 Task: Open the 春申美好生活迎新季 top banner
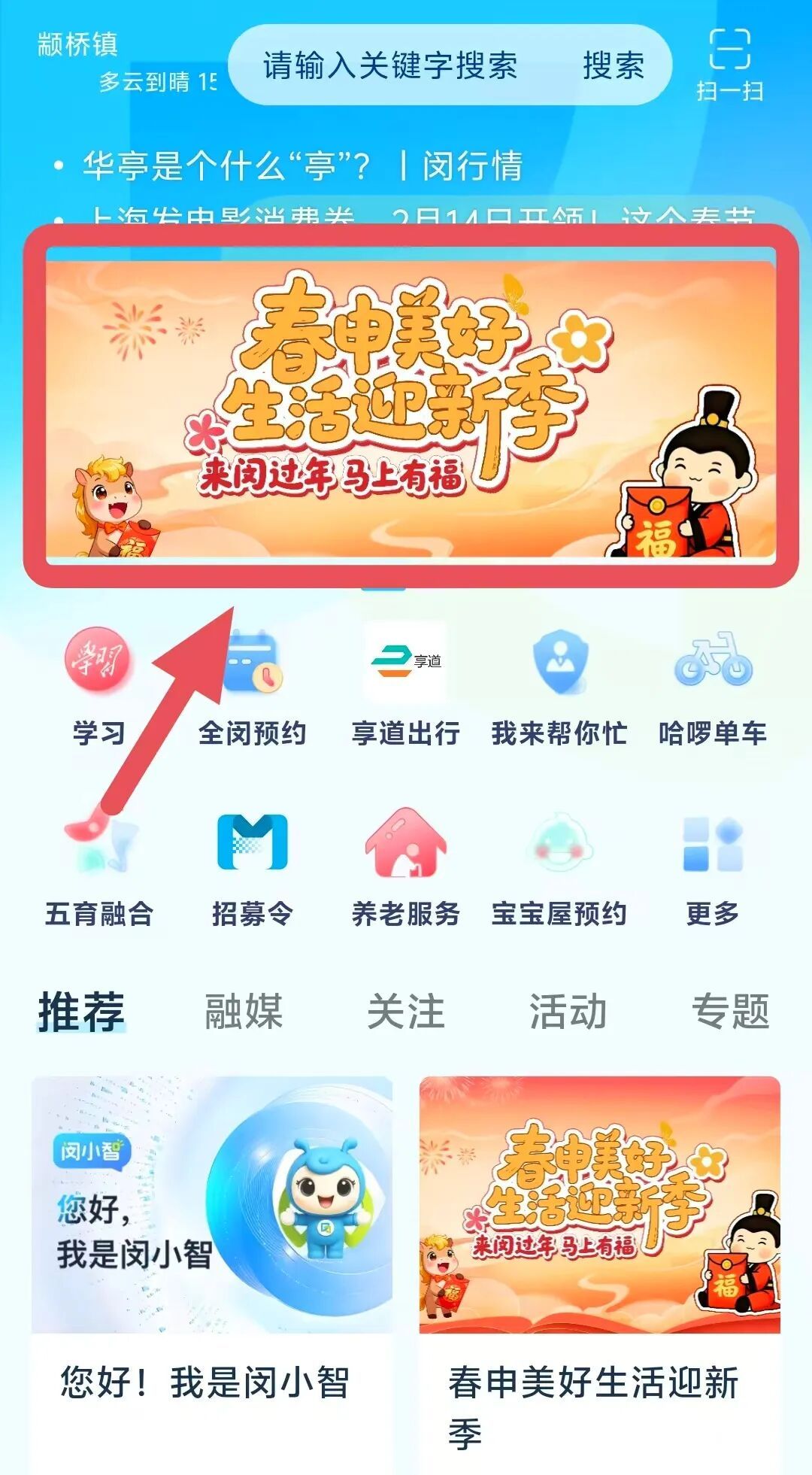pyautogui.click(x=411, y=408)
